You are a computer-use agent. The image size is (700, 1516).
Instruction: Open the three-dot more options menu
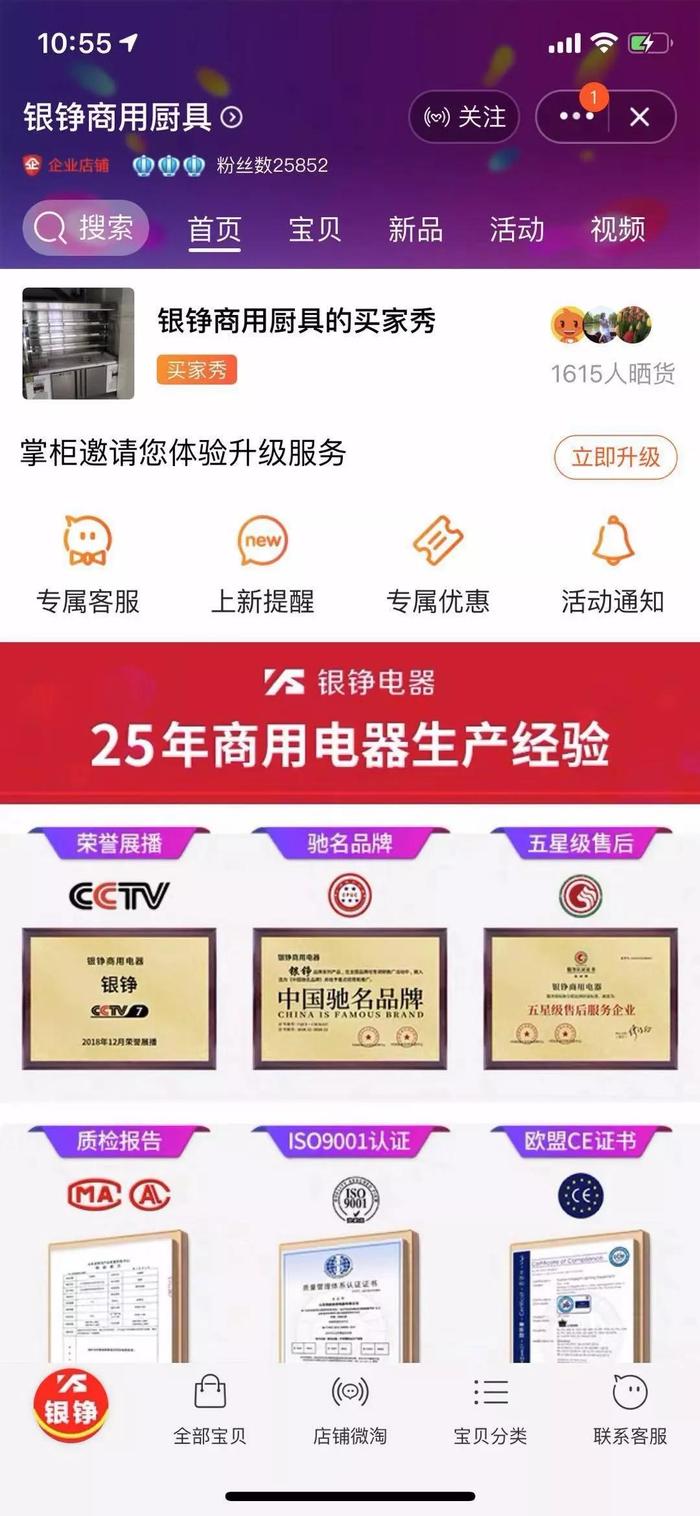pyautogui.click(x=577, y=117)
